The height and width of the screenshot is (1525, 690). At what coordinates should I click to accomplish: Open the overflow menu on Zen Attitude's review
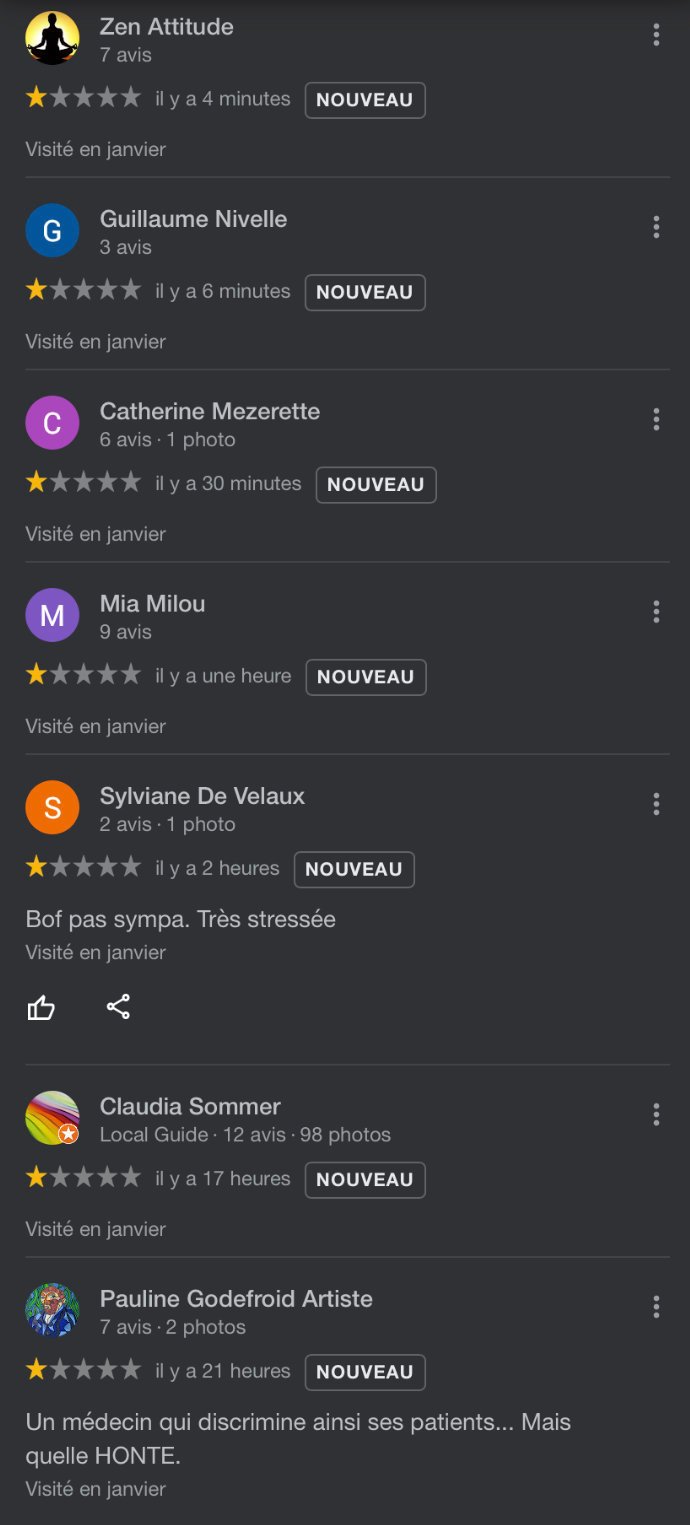pyautogui.click(x=656, y=35)
